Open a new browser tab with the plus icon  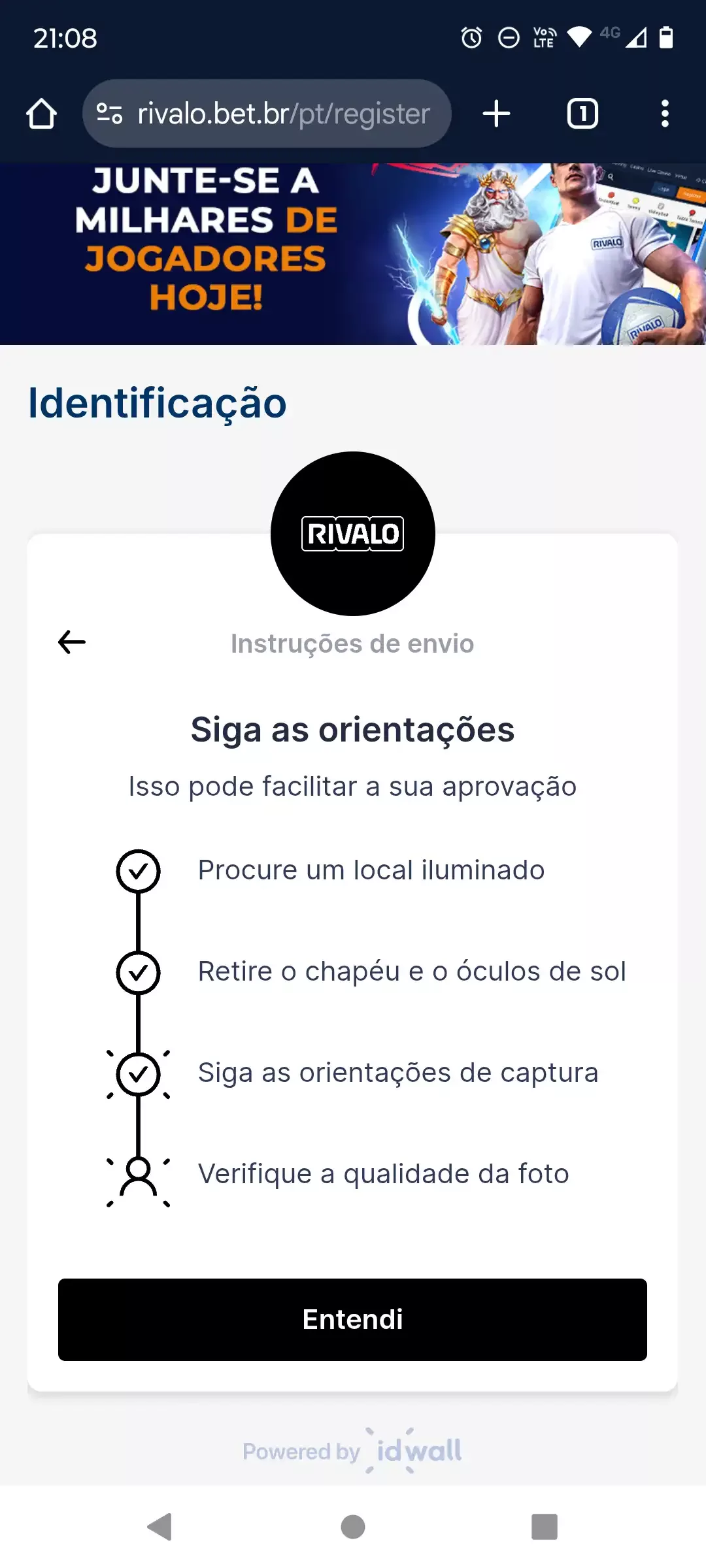pos(496,113)
